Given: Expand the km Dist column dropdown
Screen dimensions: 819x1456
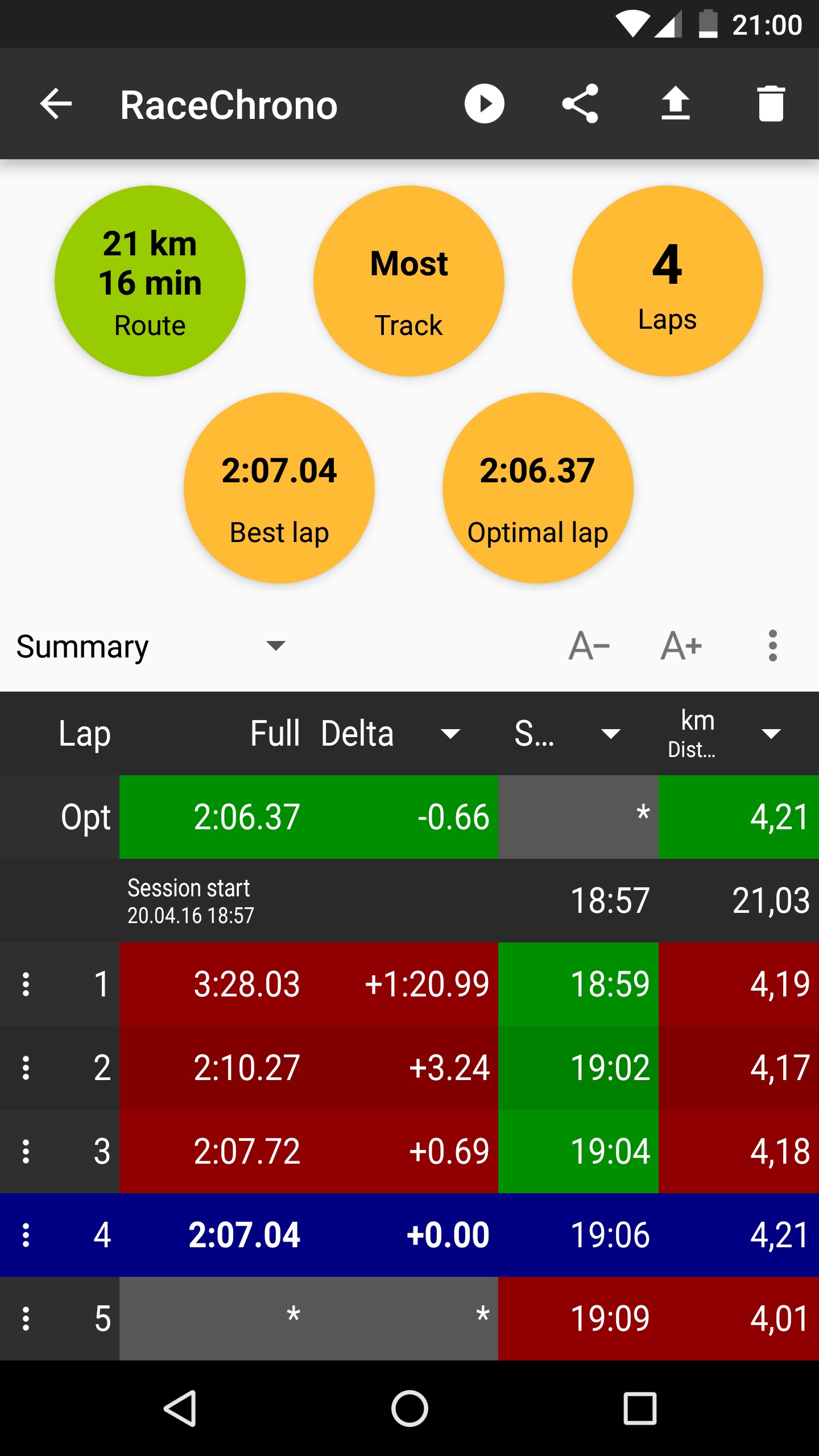Looking at the screenshot, I should coord(771,734).
